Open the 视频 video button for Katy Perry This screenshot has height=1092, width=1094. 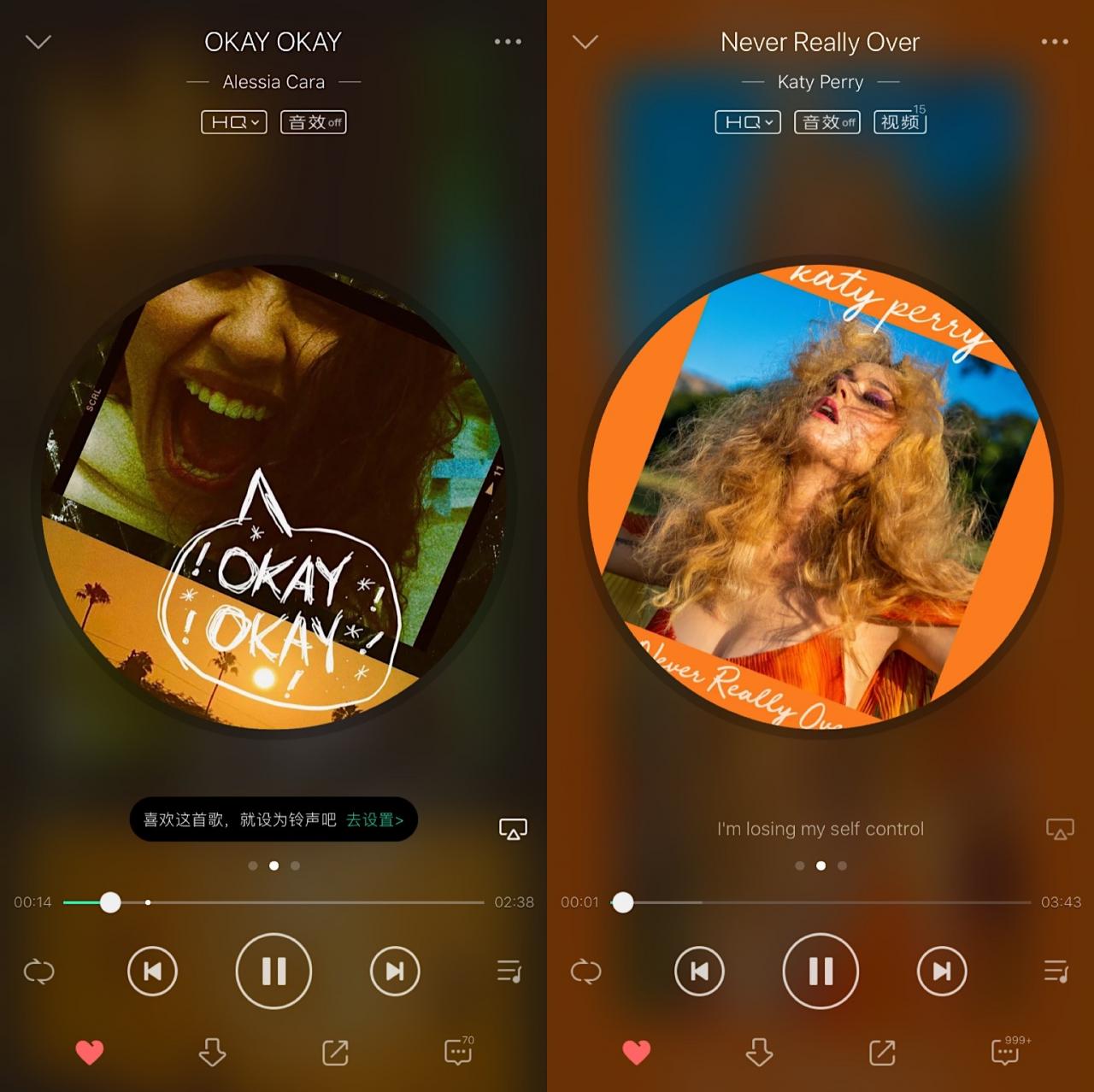pyautogui.click(x=900, y=122)
